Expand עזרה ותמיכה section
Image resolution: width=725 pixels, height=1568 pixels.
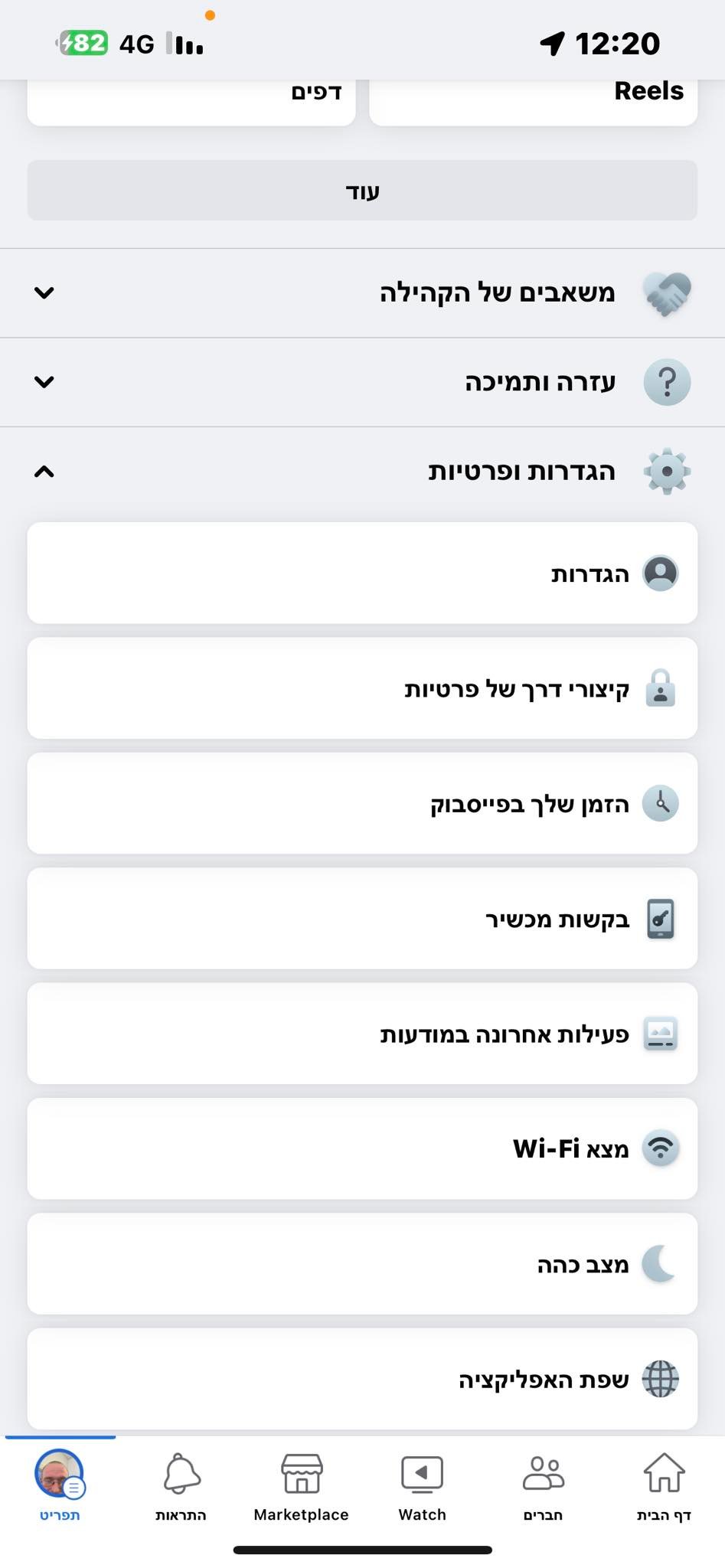click(362, 381)
